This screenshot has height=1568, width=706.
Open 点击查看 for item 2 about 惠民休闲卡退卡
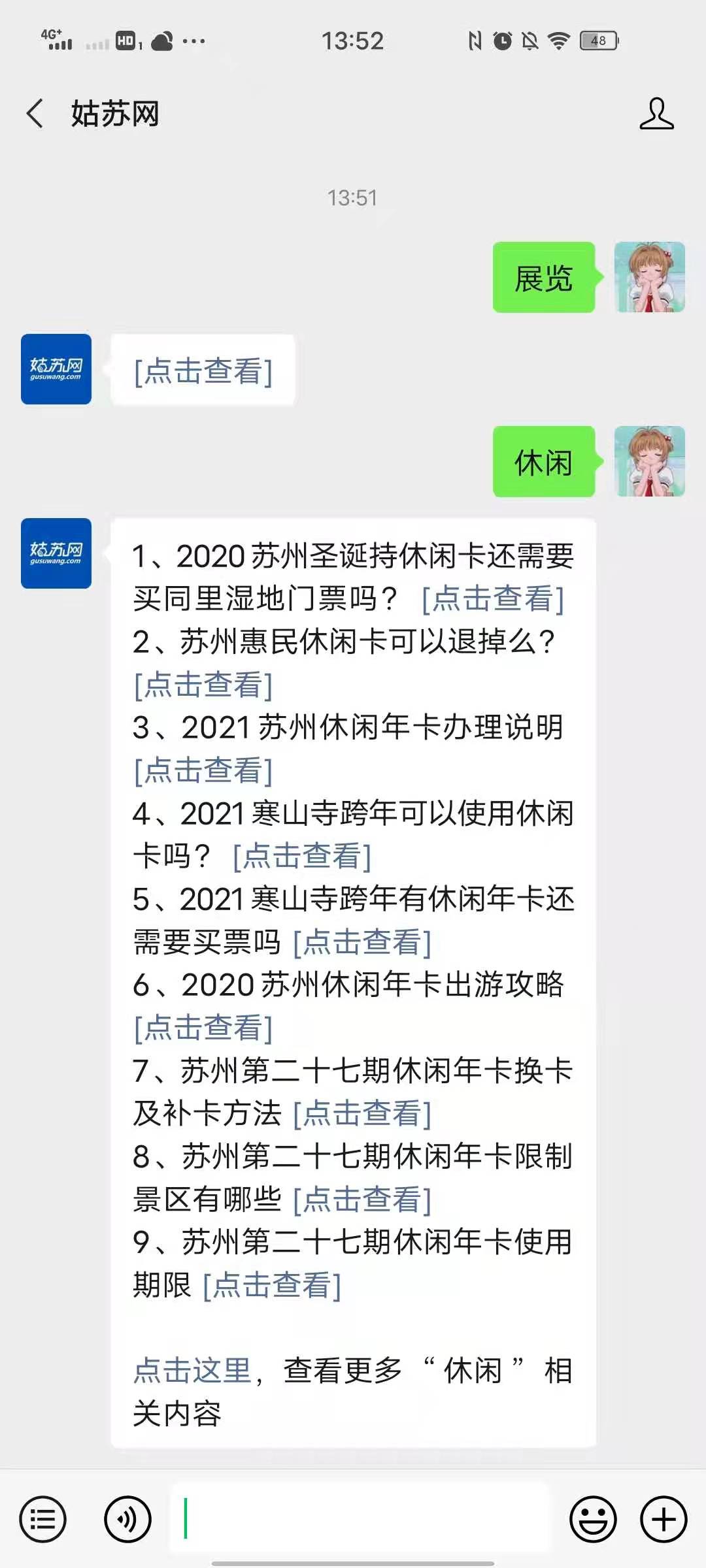(x=203, y=684)
